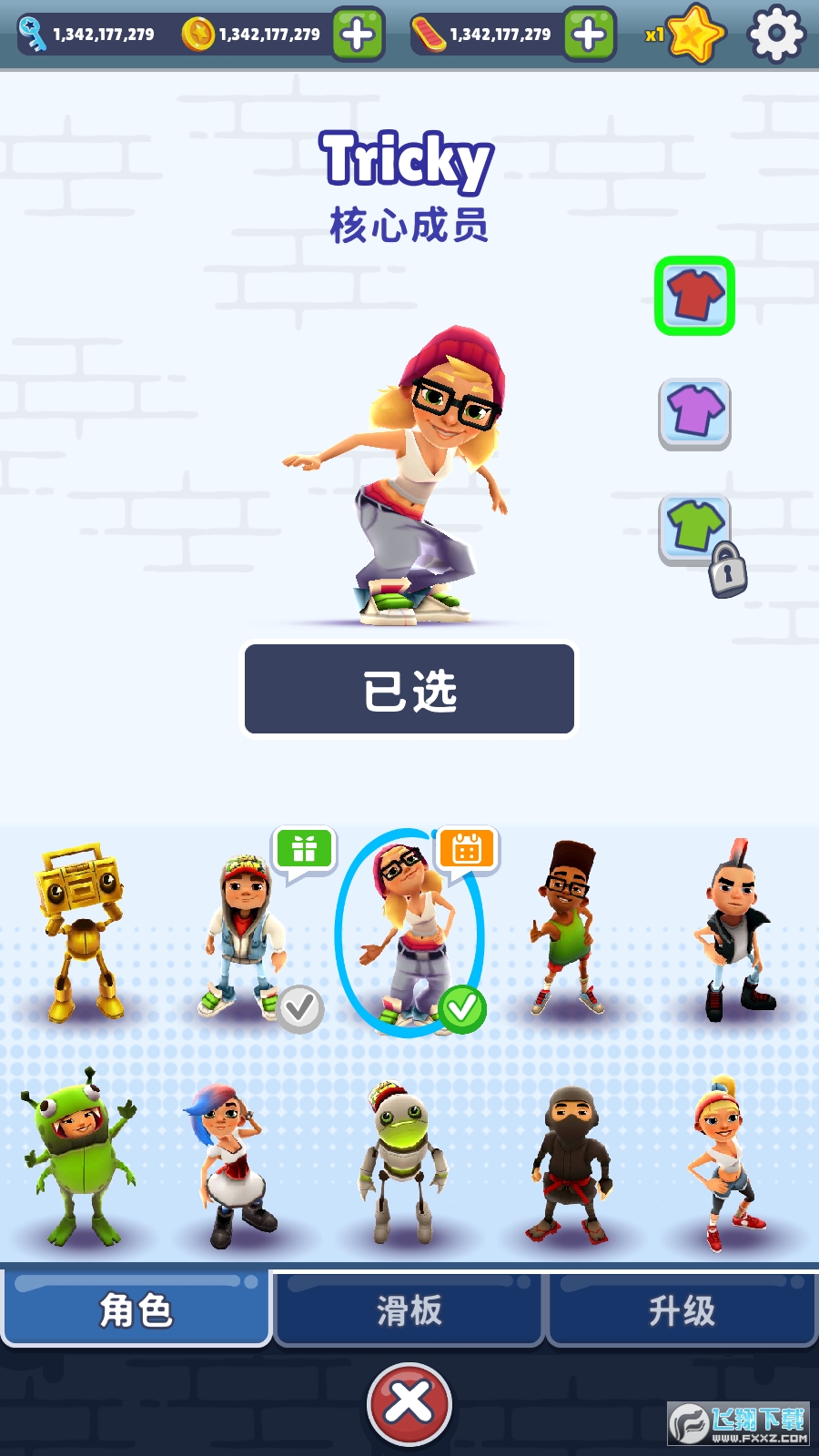819x1456 pixels.
Task: Add more hoverboards with the plus button
Action: pos(589,35)
